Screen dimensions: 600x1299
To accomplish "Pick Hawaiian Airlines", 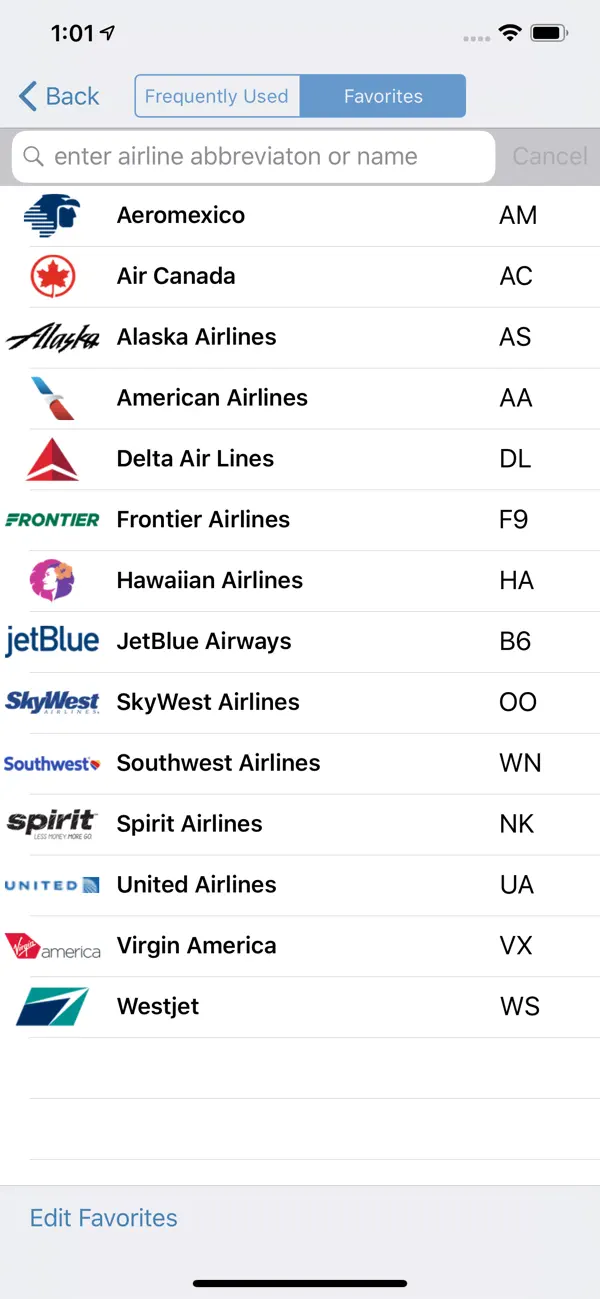I will (300, 581).
